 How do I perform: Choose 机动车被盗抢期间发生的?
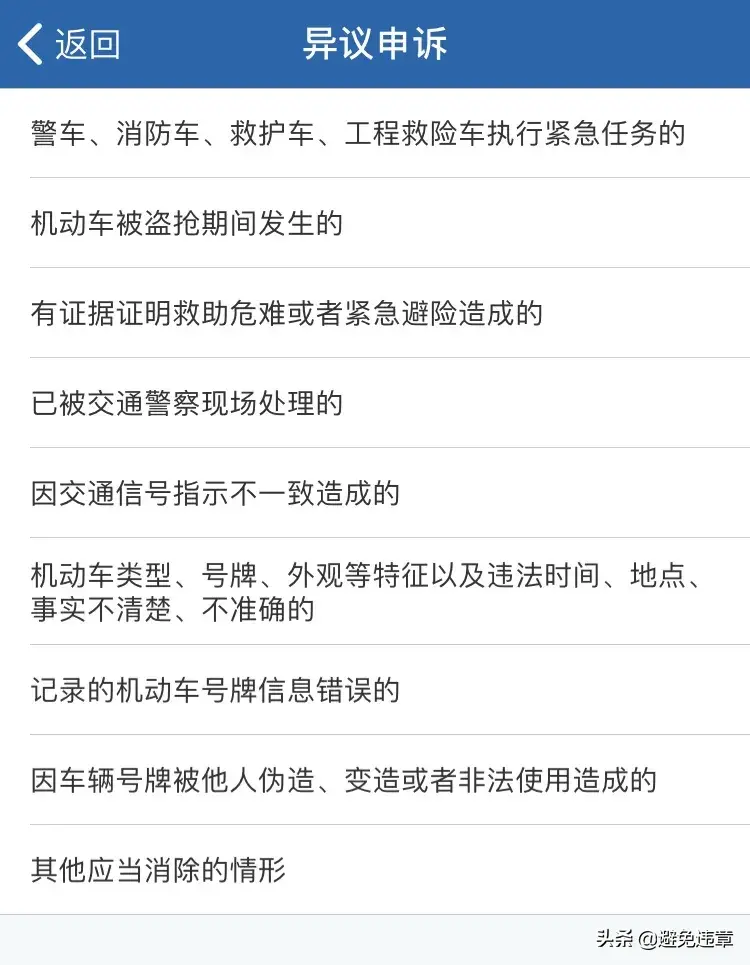pos(187,223)
